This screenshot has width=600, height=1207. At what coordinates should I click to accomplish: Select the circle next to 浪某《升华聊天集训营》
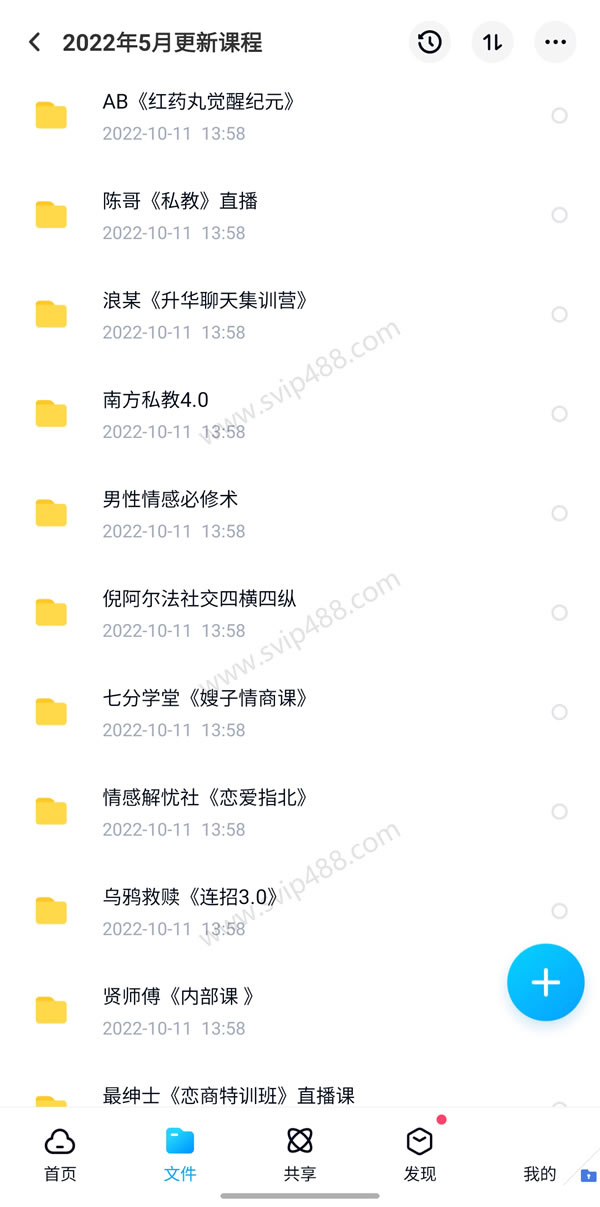(x=560, y=314)
